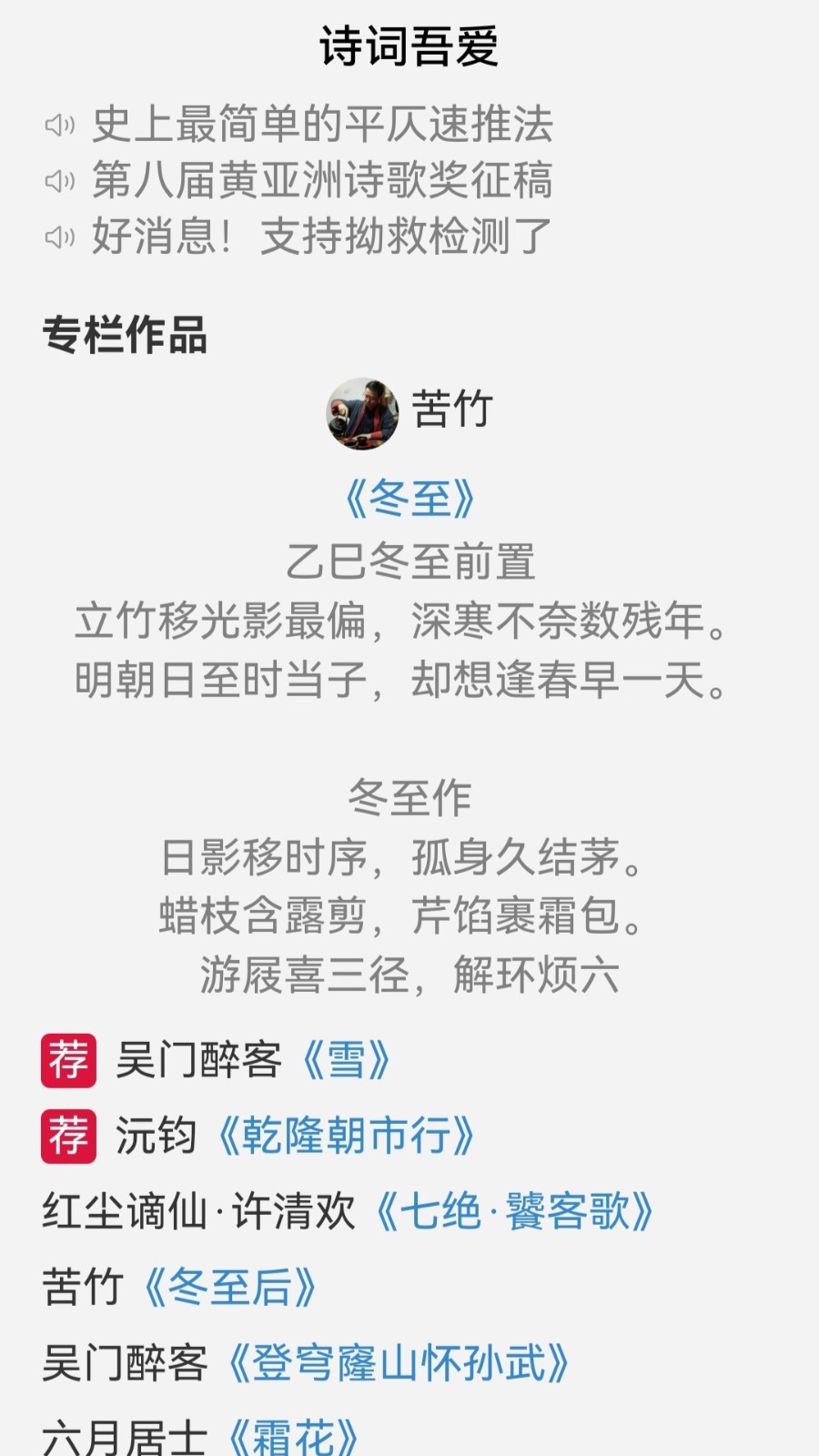The image size is (819, 1456).
Task: Open 吴门醉客's poem 《雪》
Action: coord(346,1061)
